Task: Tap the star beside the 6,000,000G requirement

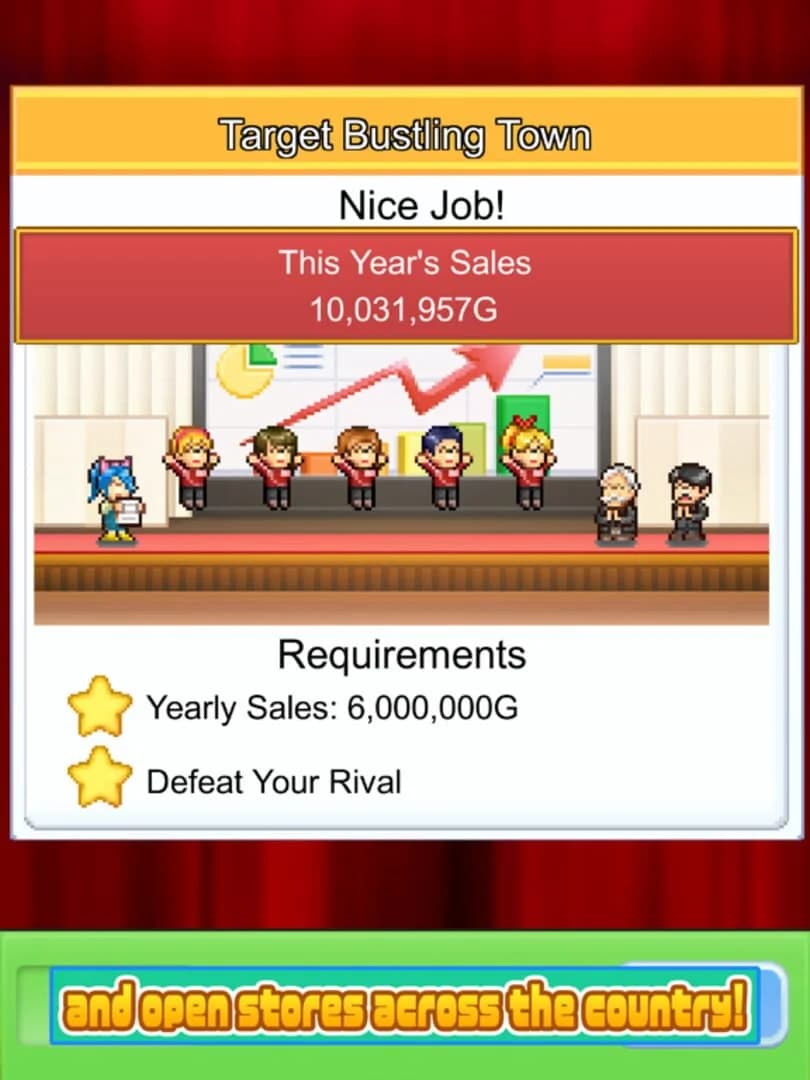Action: pos(97,707)
